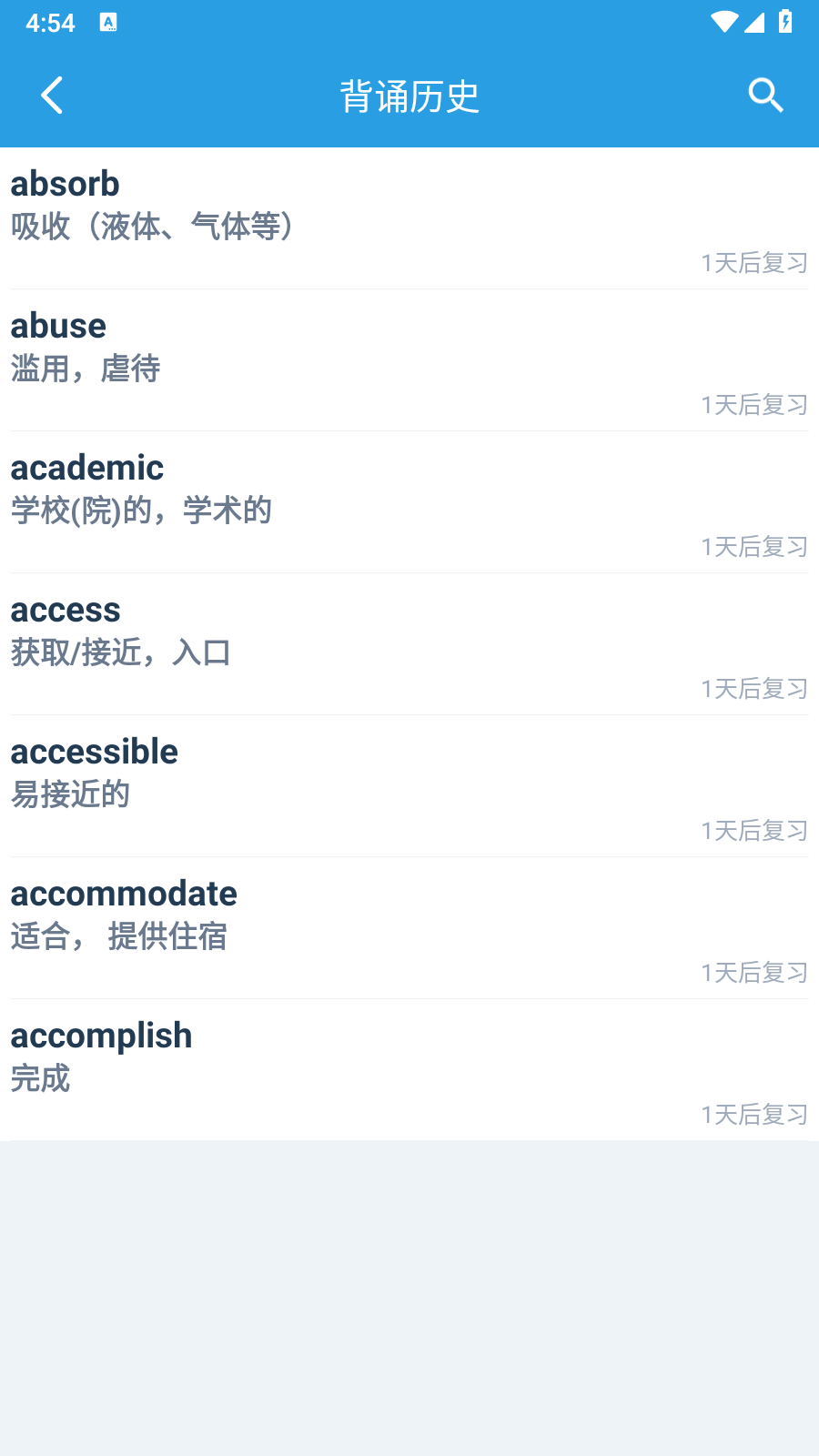Screen dimensions: 819x1456
Task: Click the back arrow to return
Action: click(51, 95)
